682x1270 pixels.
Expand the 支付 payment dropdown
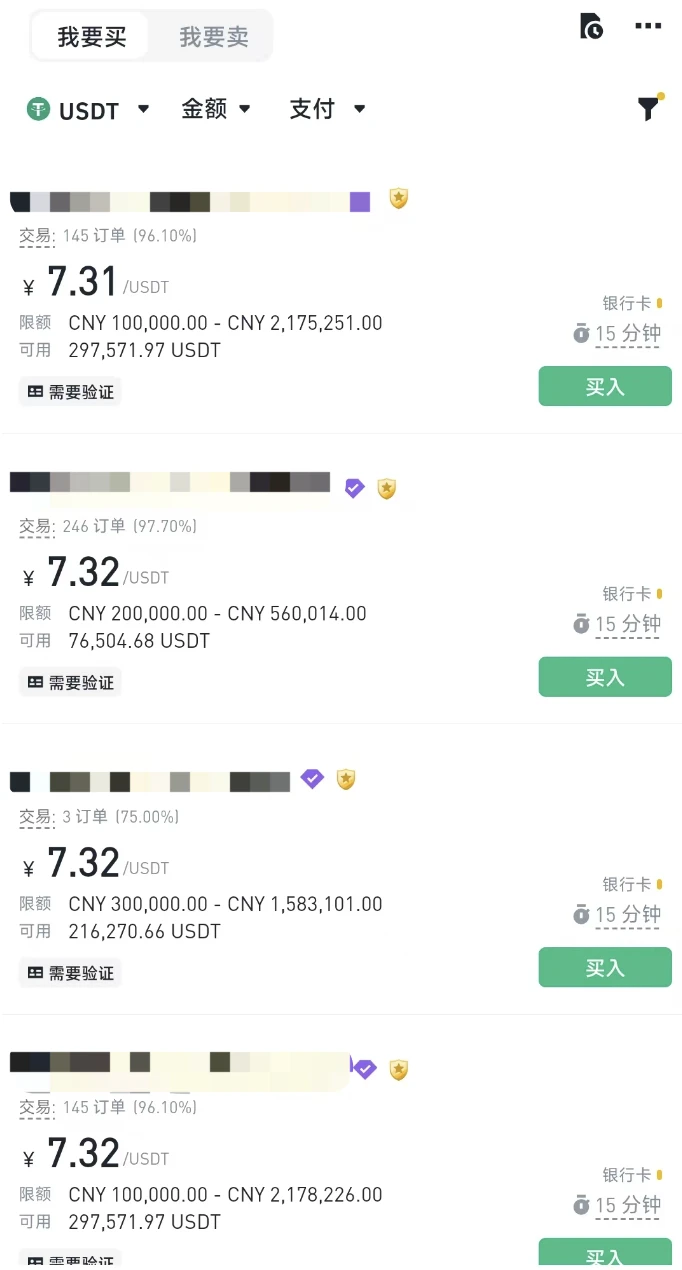click(327, 109)
